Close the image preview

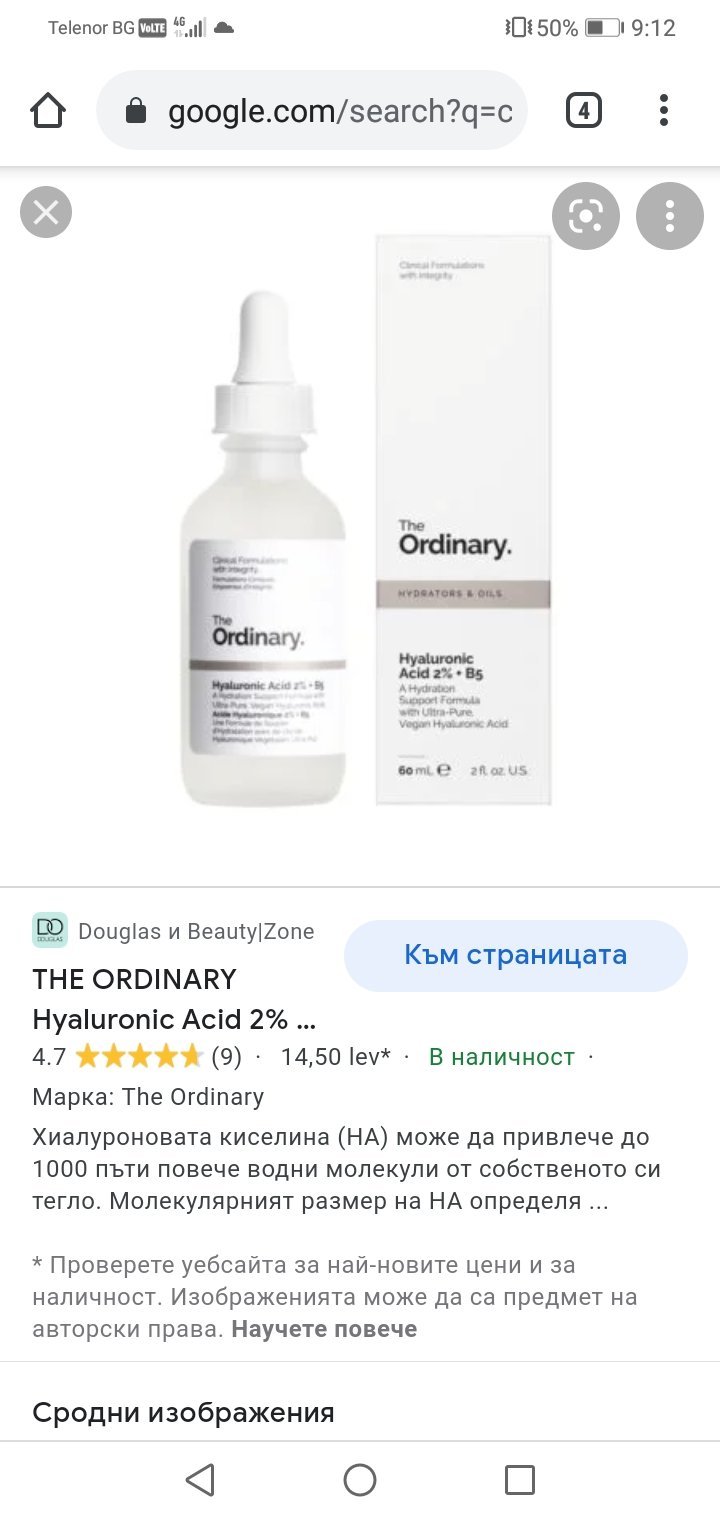46,212
